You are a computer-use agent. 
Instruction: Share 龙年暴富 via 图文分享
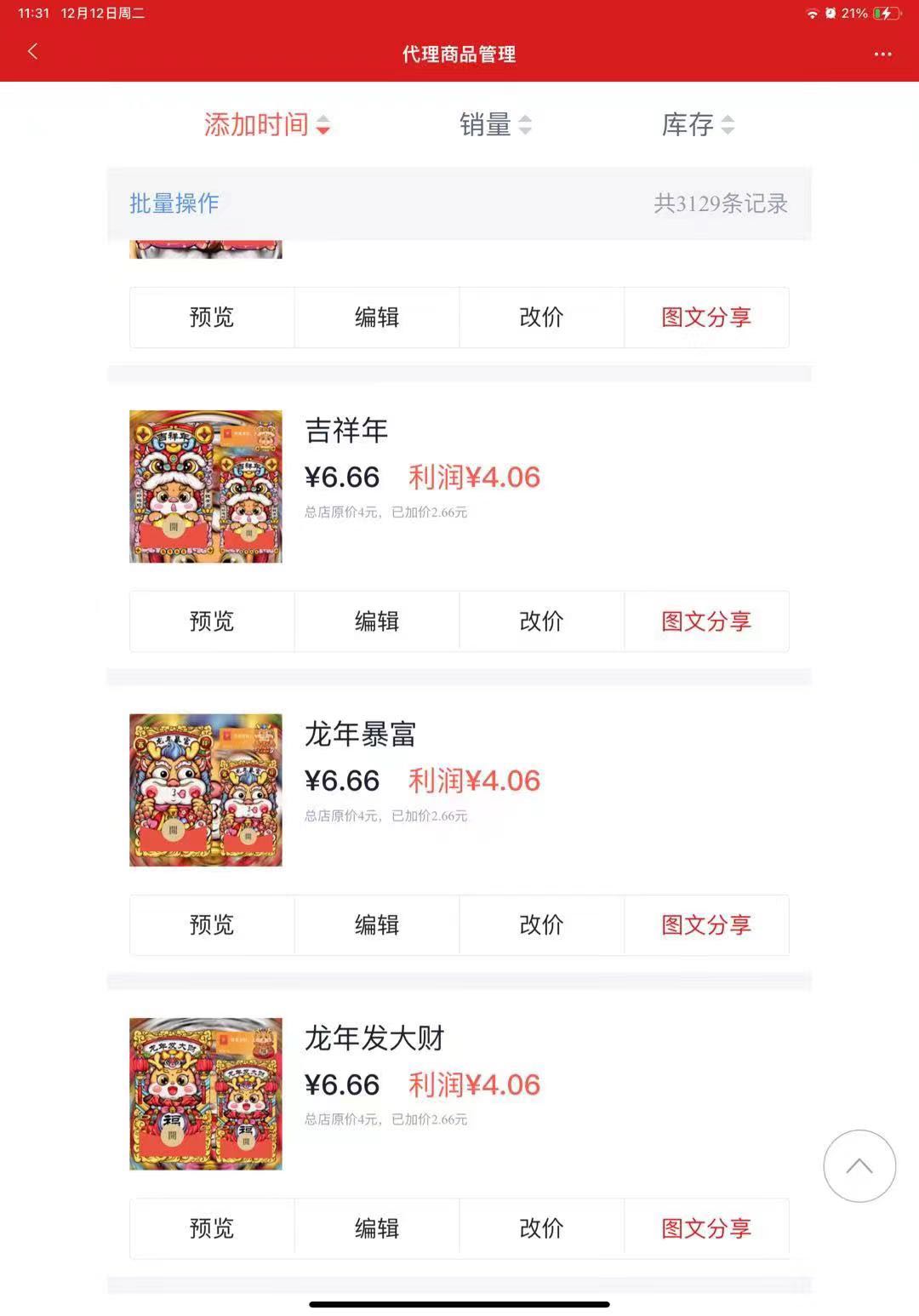(x=706, y=924)
